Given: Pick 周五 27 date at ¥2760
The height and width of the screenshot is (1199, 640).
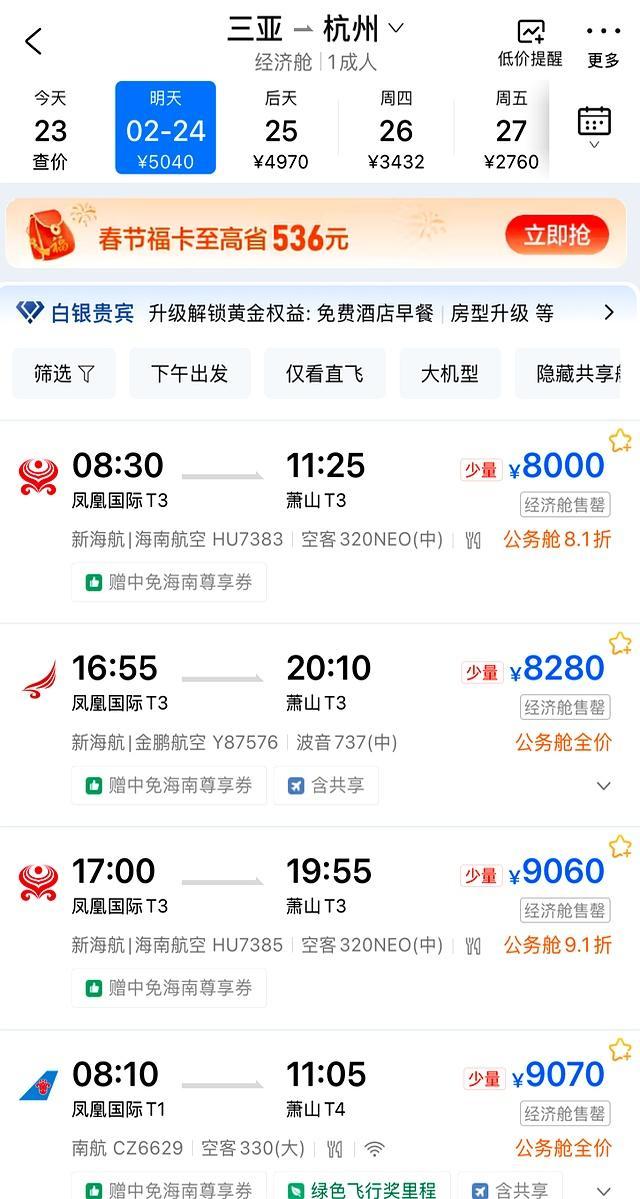Looking at the screenshot, I should pos(511,129).
